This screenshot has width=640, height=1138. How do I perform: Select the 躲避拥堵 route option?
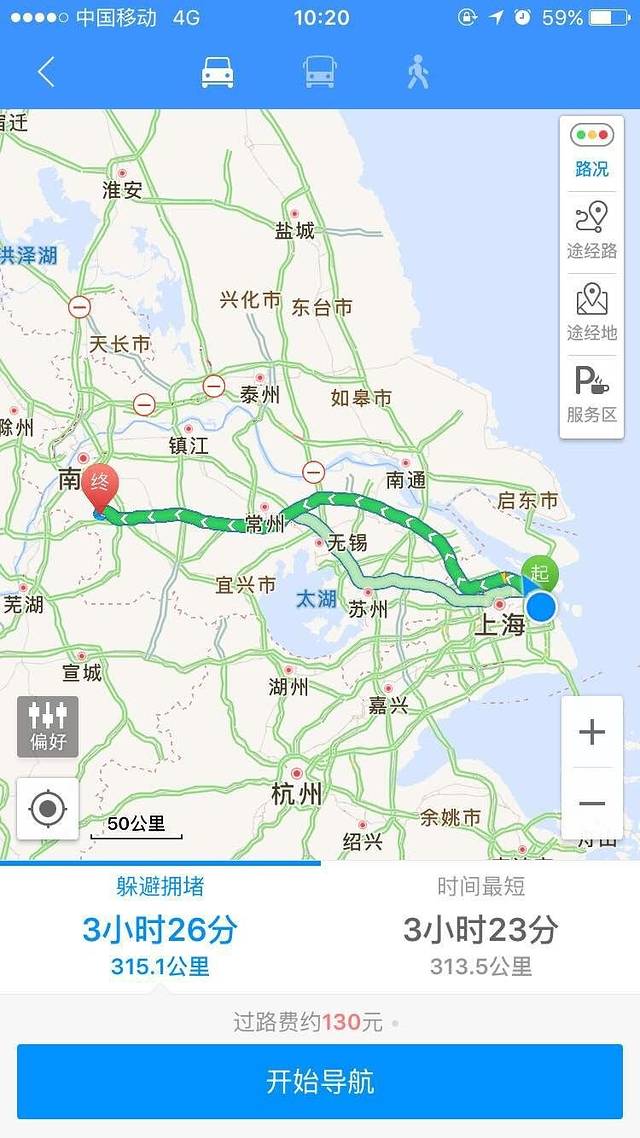pyautogui.click(x=160, y=927)
